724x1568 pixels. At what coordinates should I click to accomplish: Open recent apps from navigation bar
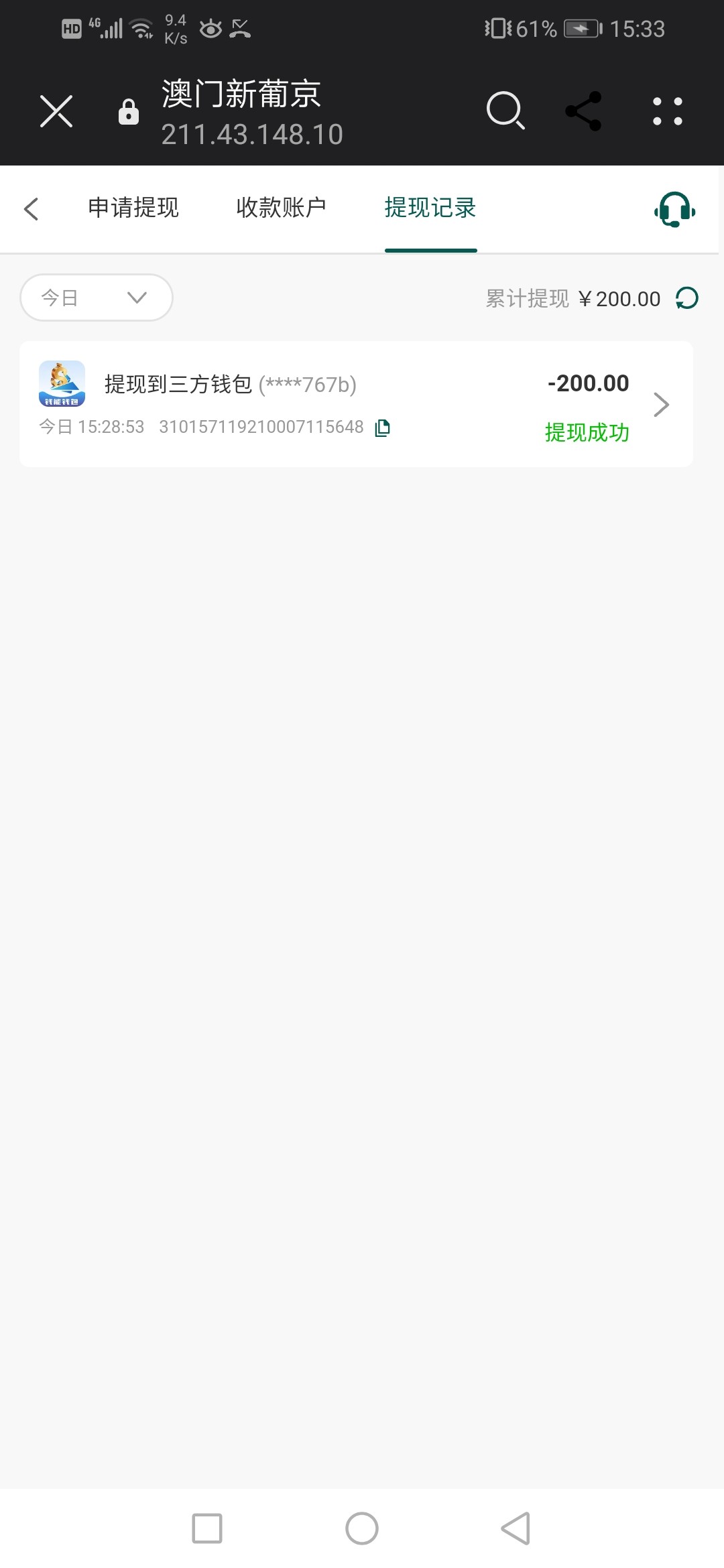207,1528
